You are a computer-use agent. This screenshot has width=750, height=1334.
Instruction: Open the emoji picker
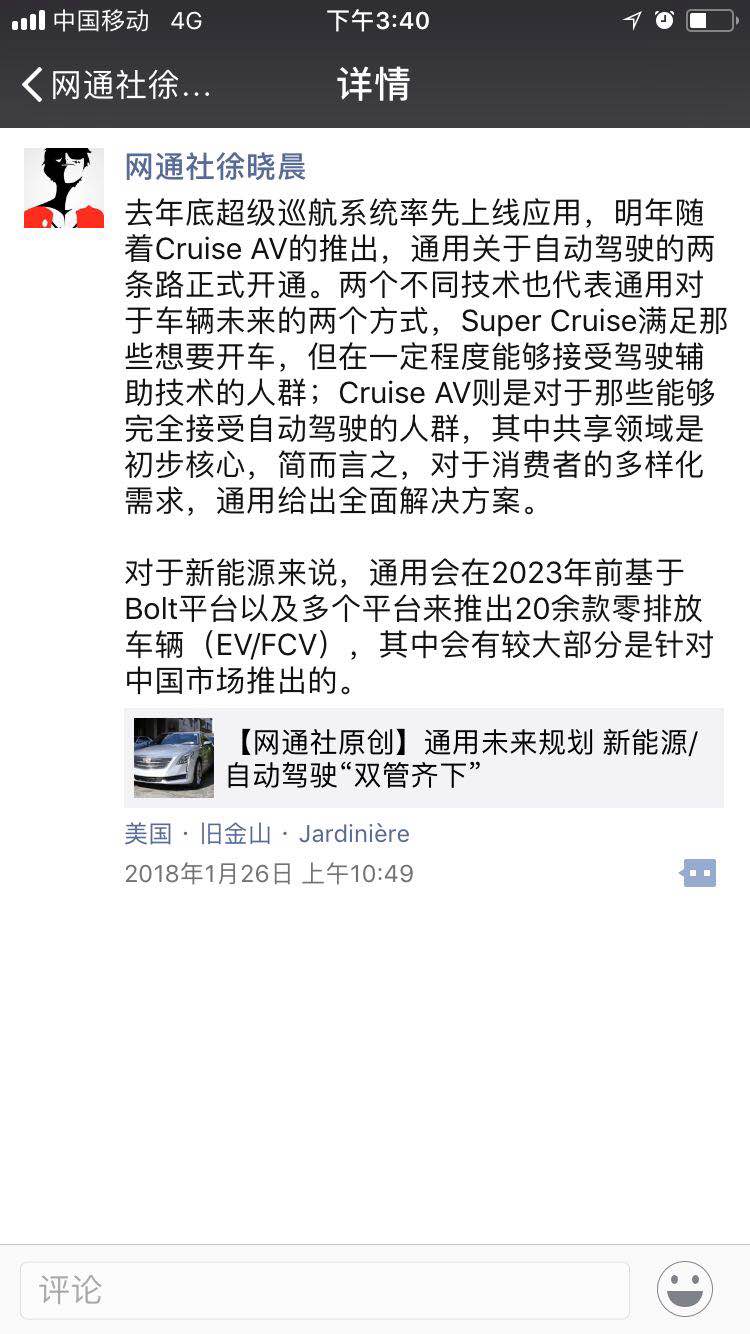[685, 1289]
